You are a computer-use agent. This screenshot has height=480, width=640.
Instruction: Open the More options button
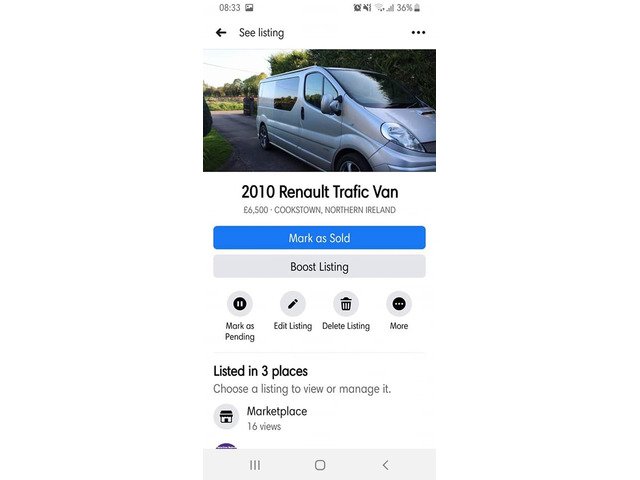point(399,304)
